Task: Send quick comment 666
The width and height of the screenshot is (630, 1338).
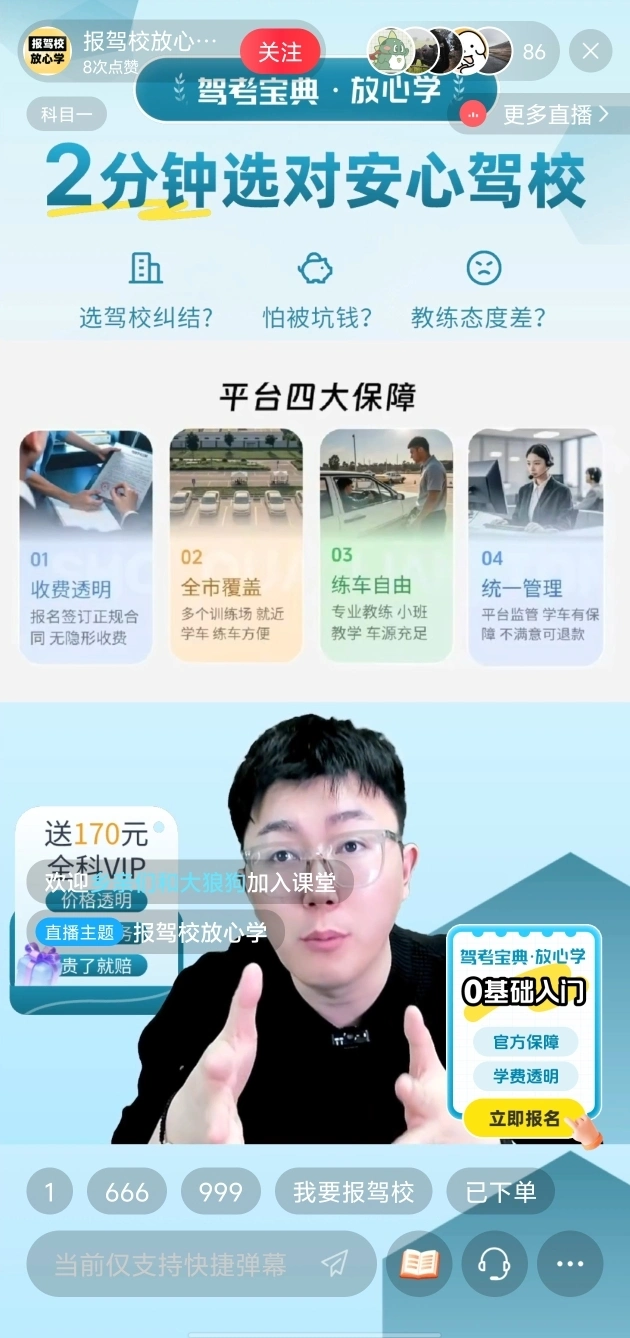Action: tap(127, 1192)
